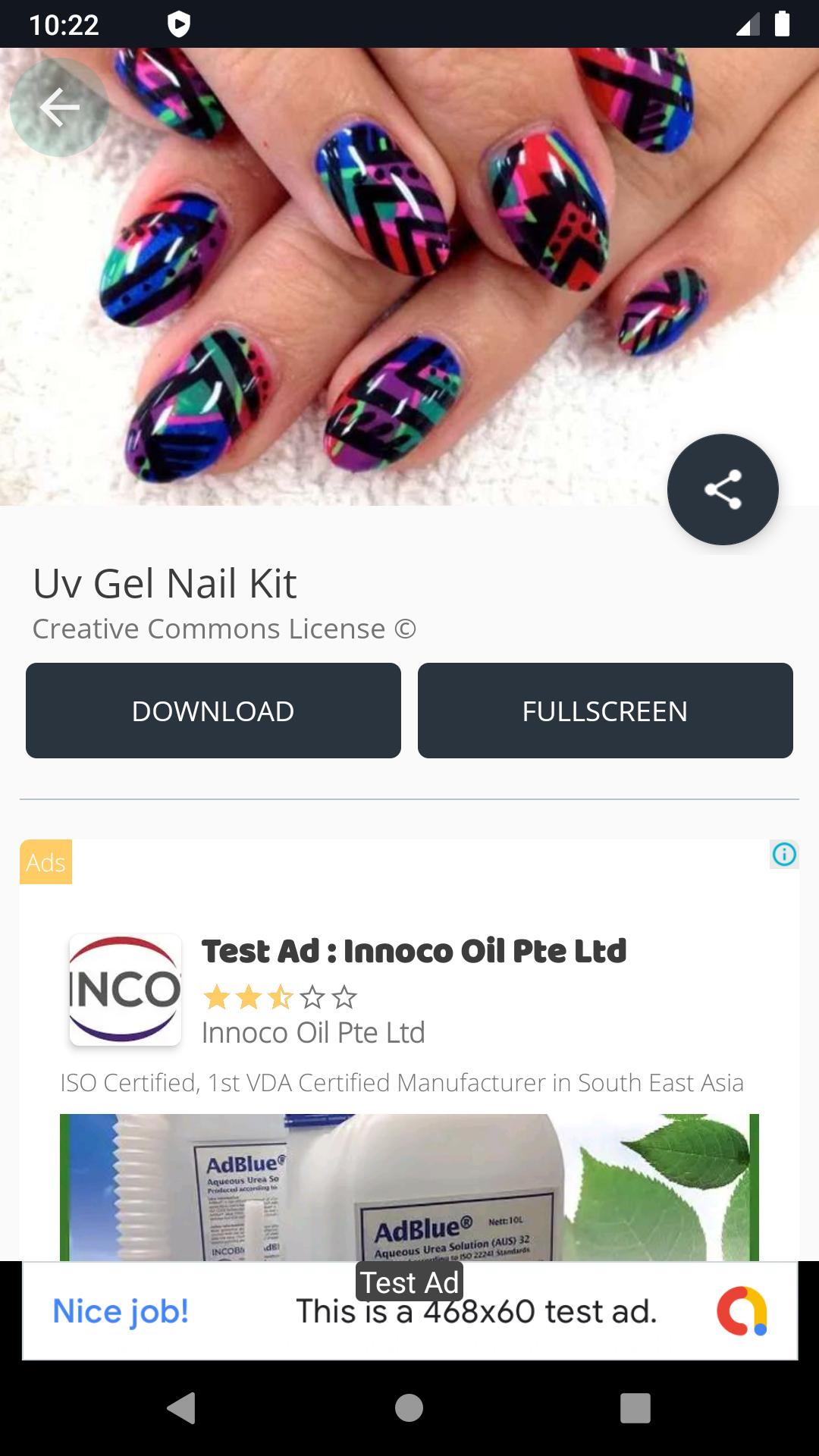Download the Uv Gel Nail Kit image
This screenshot has width=819, height=1456.
pyautogui.click(x=213, y=711)
